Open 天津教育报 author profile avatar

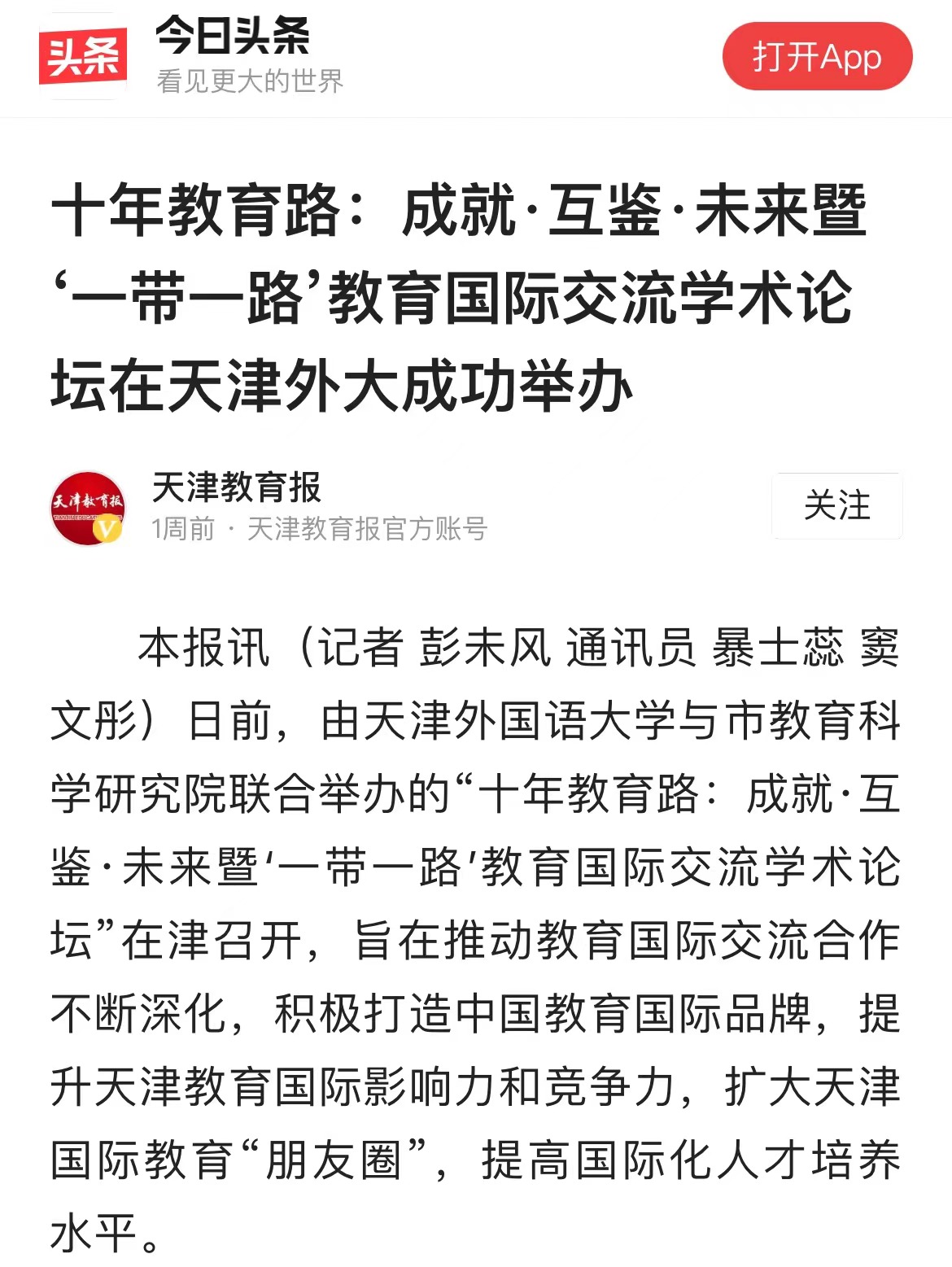tap(87, 508)
